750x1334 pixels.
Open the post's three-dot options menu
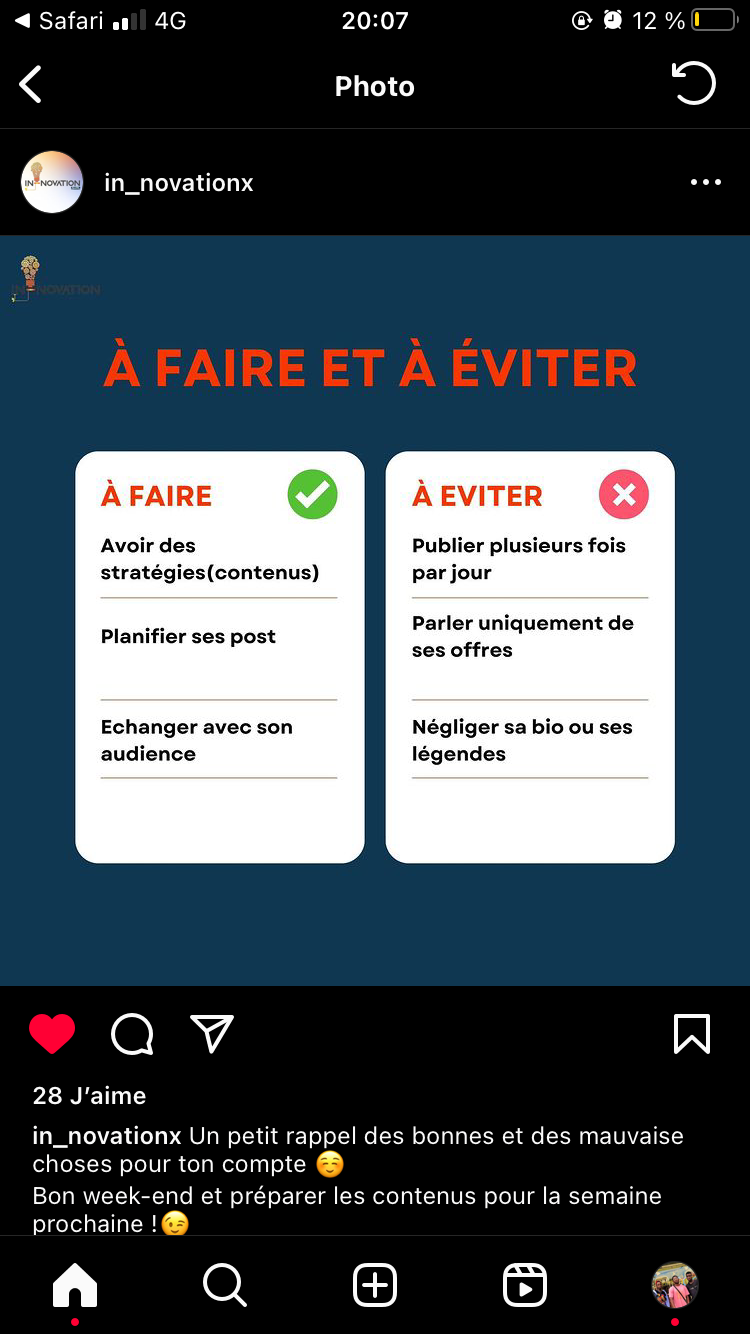[706, 182]
